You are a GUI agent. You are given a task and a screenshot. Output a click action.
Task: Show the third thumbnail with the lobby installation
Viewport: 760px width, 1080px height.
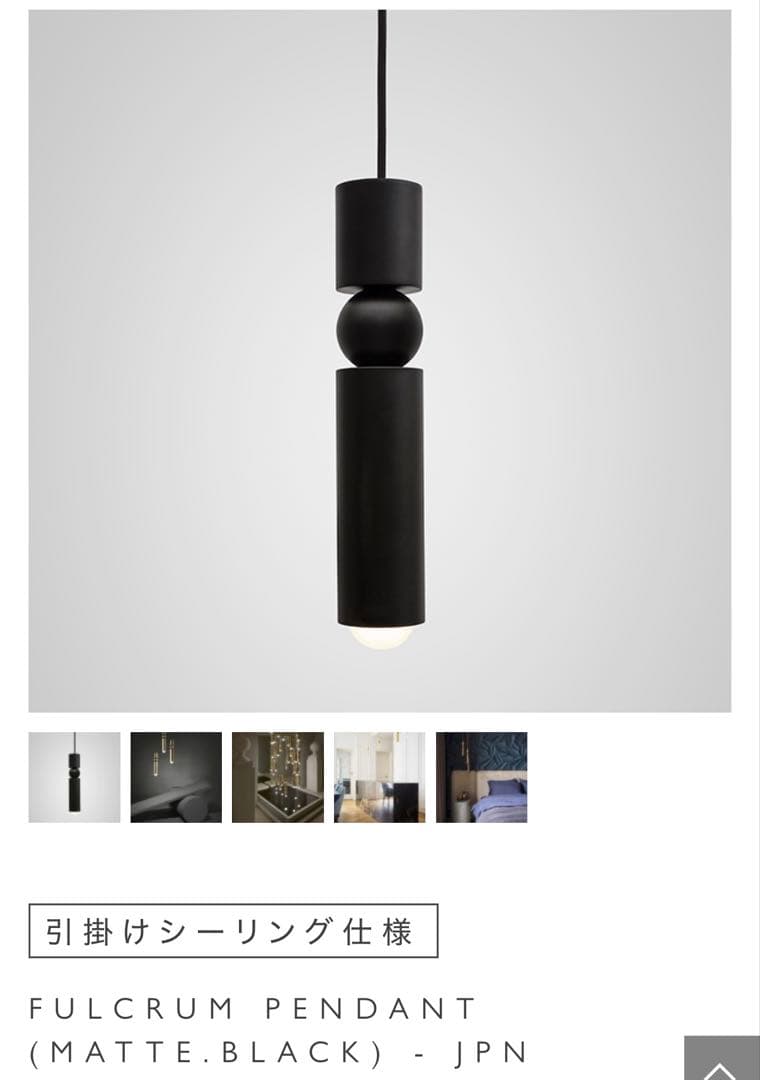pyautogui.click(x=278, y=777)
